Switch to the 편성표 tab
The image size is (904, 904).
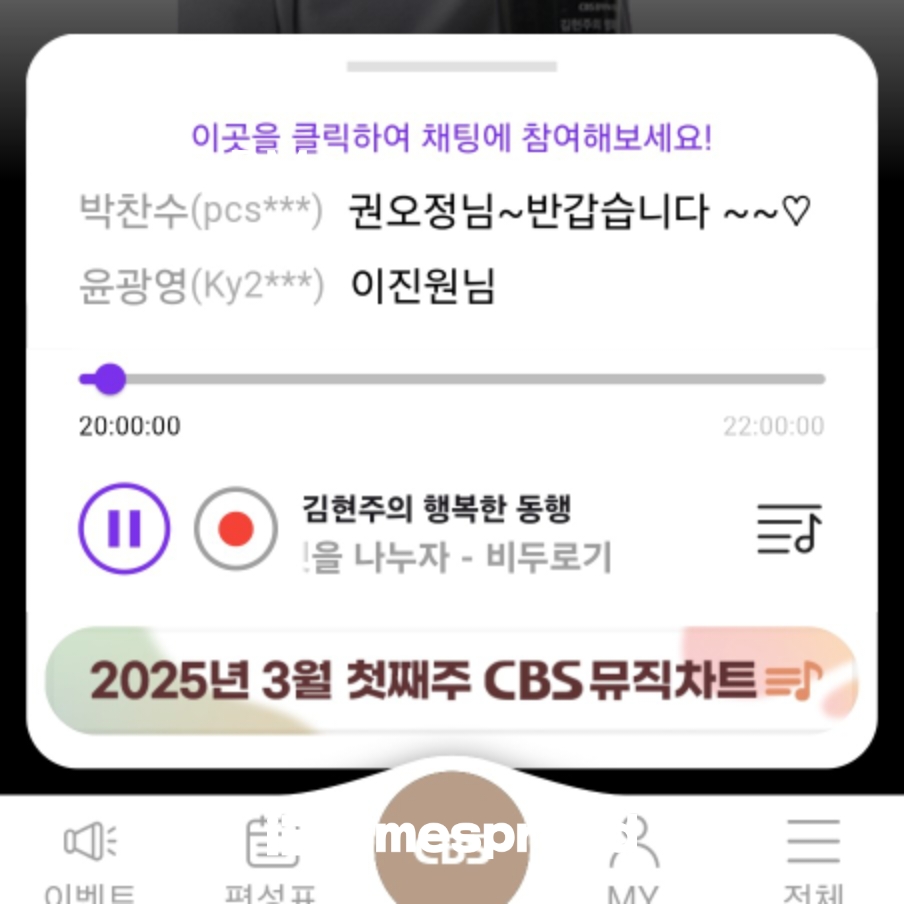[x=272, y=858]
